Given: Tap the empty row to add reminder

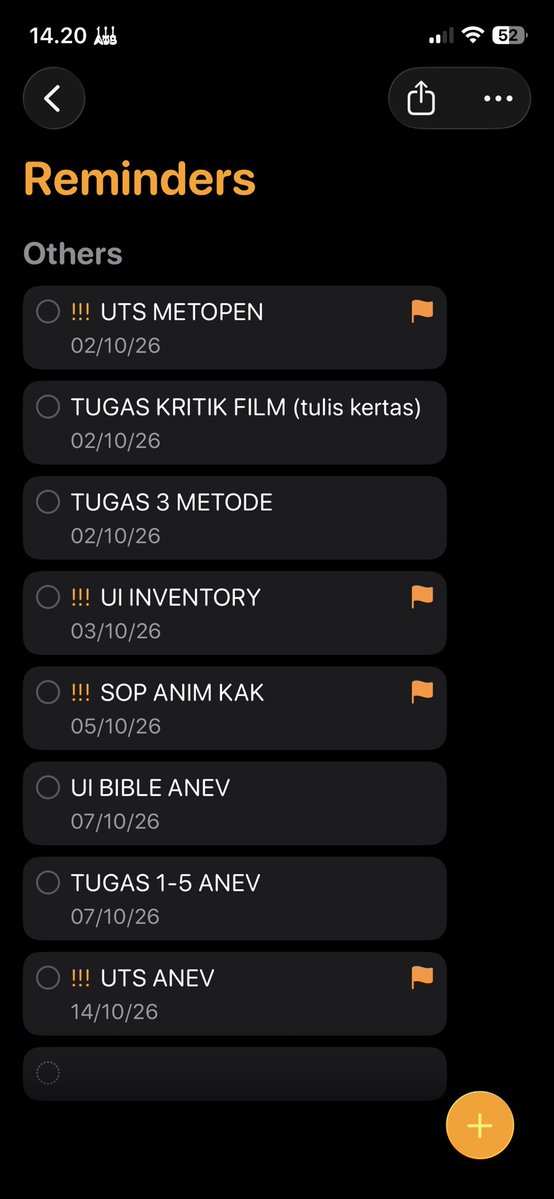Looking at the screenshot, I should 235,1074.
